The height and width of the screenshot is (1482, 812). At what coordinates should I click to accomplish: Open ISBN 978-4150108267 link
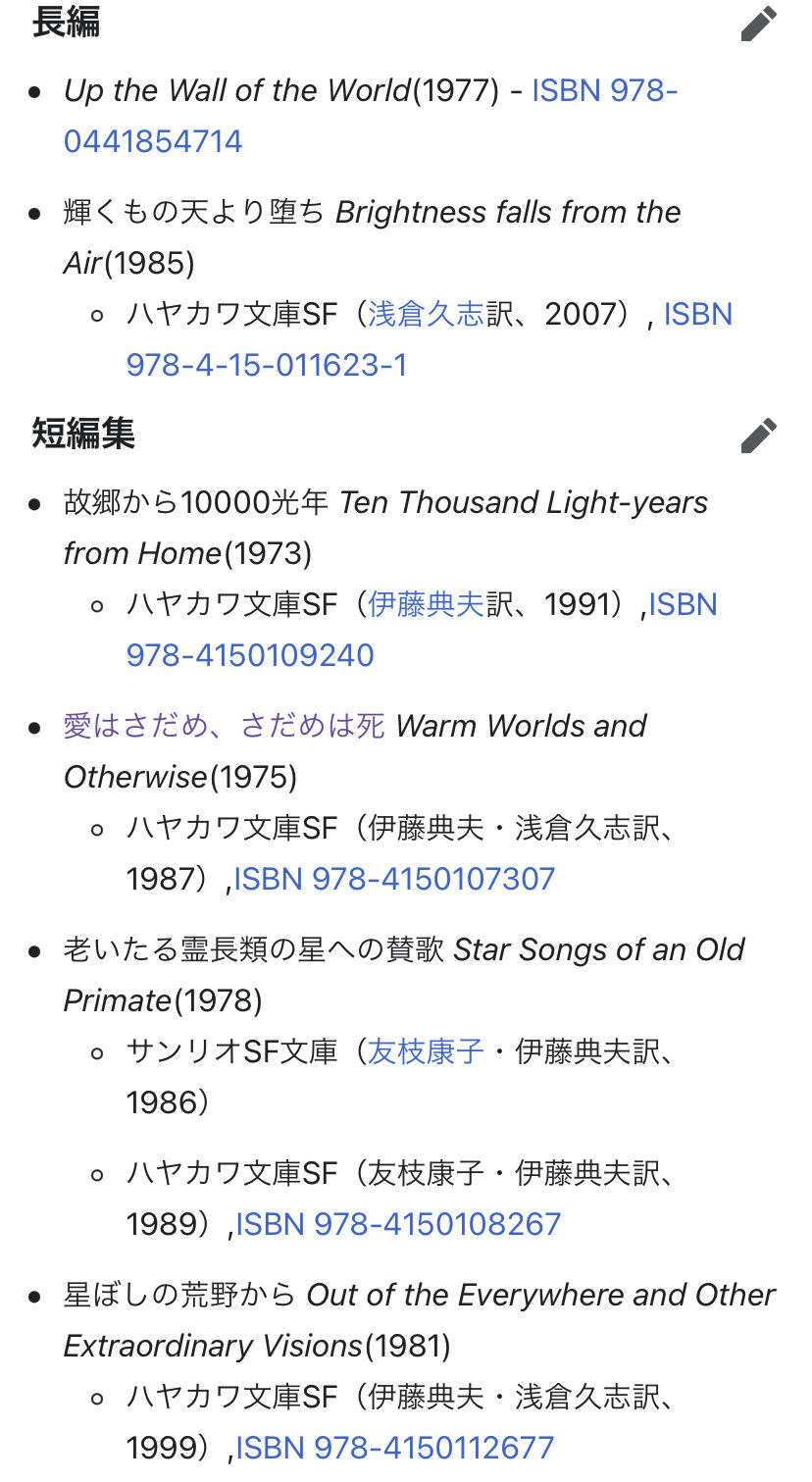coord(398,1224)
